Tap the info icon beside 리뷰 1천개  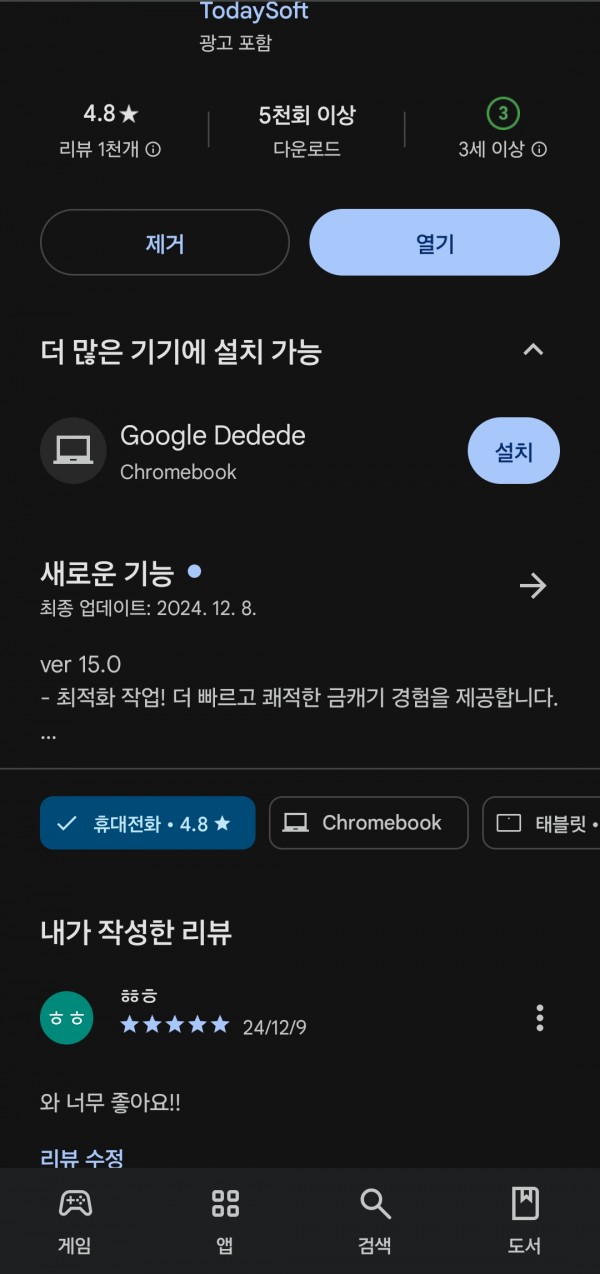153,150
